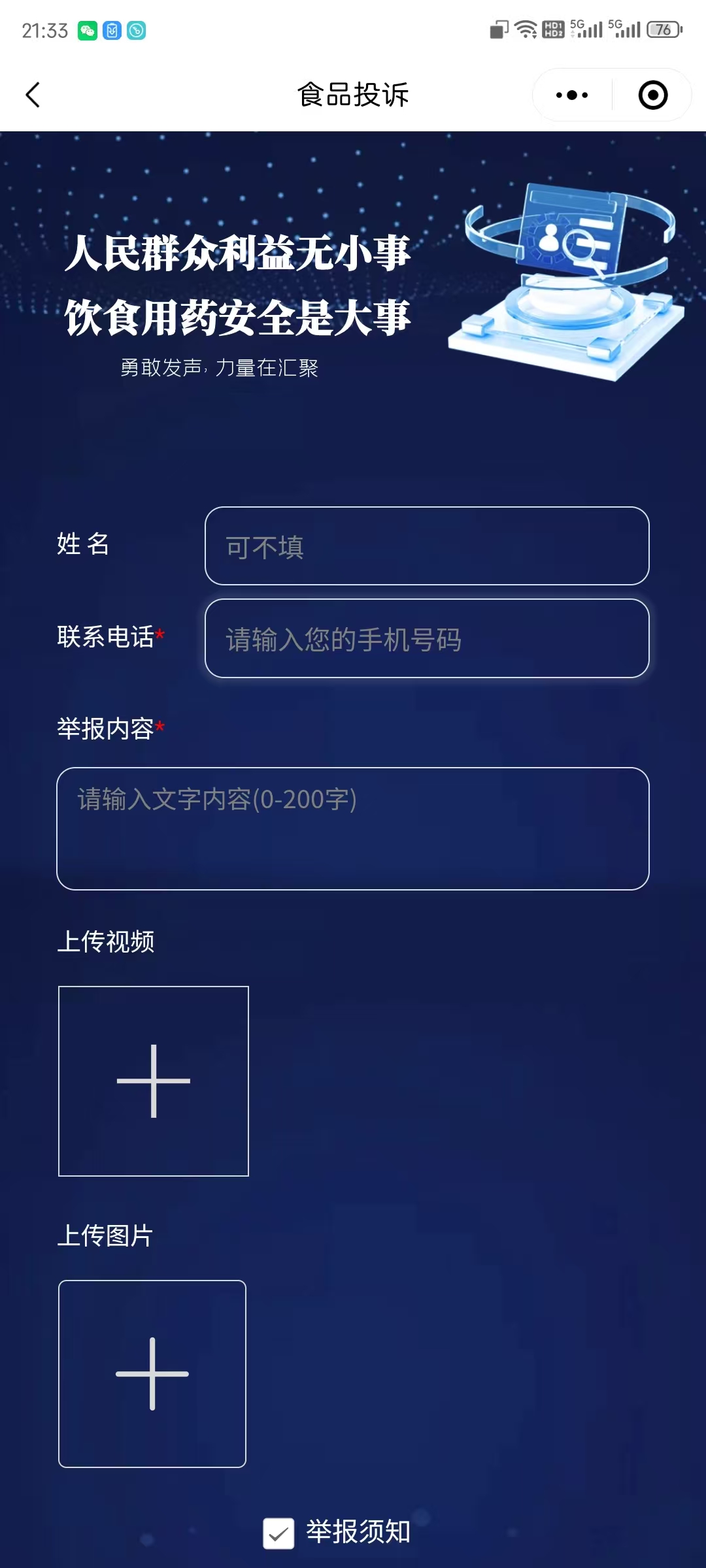Tap the 食品投诉 page title
The width and height of the screenshot is (706, 1568).
click(353, 94)
